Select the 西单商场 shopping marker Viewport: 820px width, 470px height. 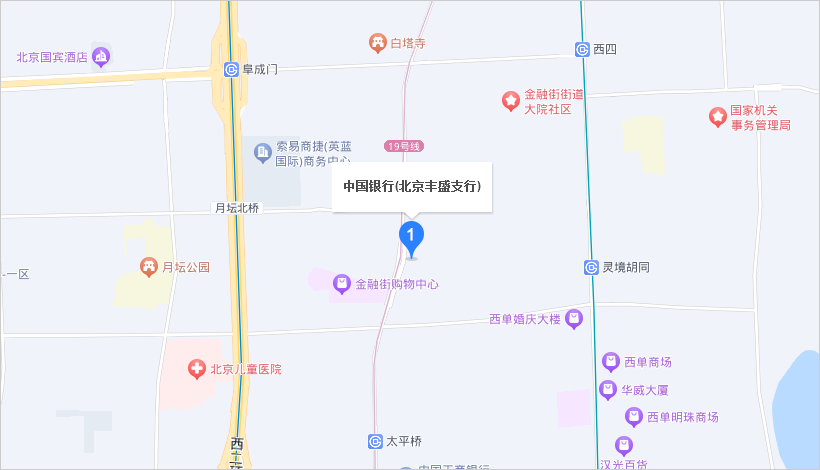click(610, 362)
